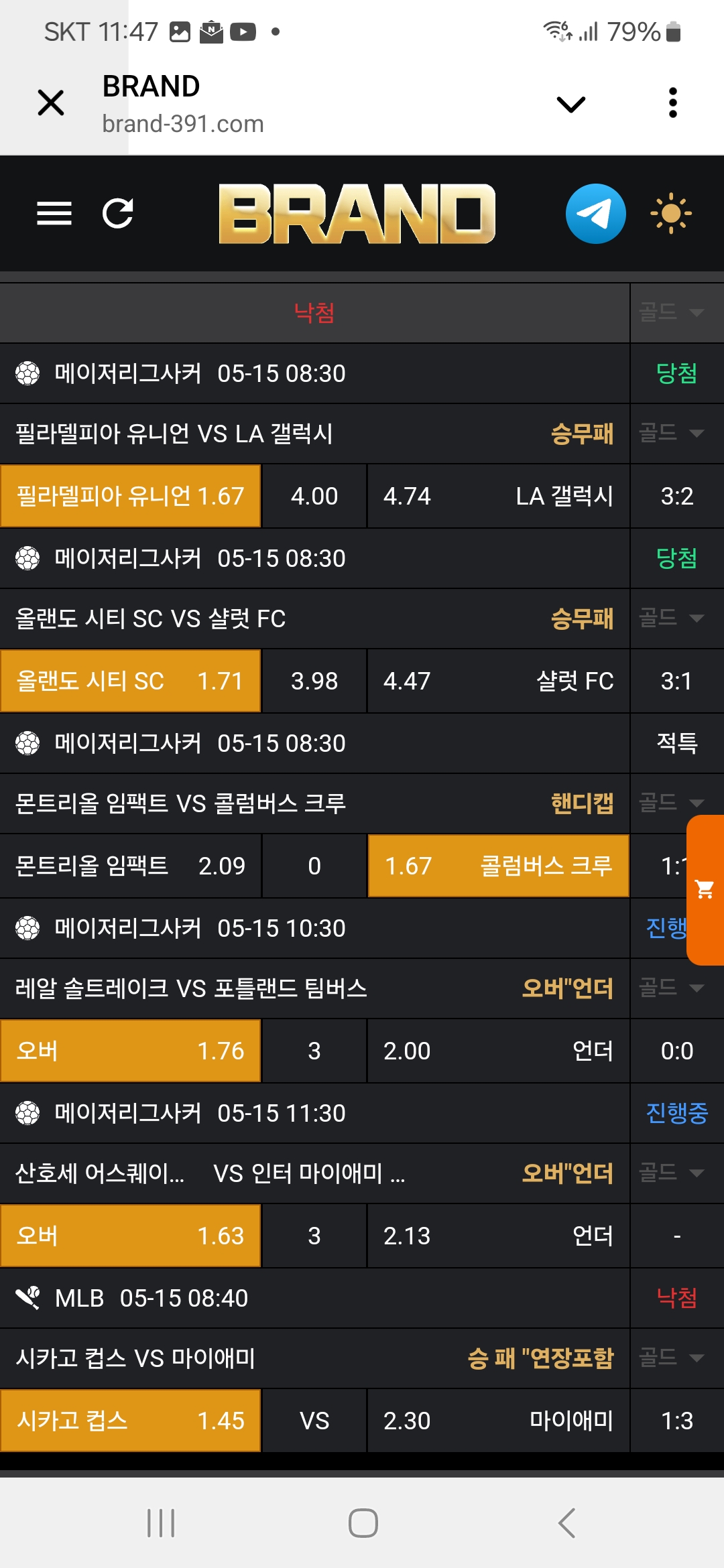Select 필라델피아 유니언 1.67 odds
This screenshot has width=724, height=1568.
point(131,496)
